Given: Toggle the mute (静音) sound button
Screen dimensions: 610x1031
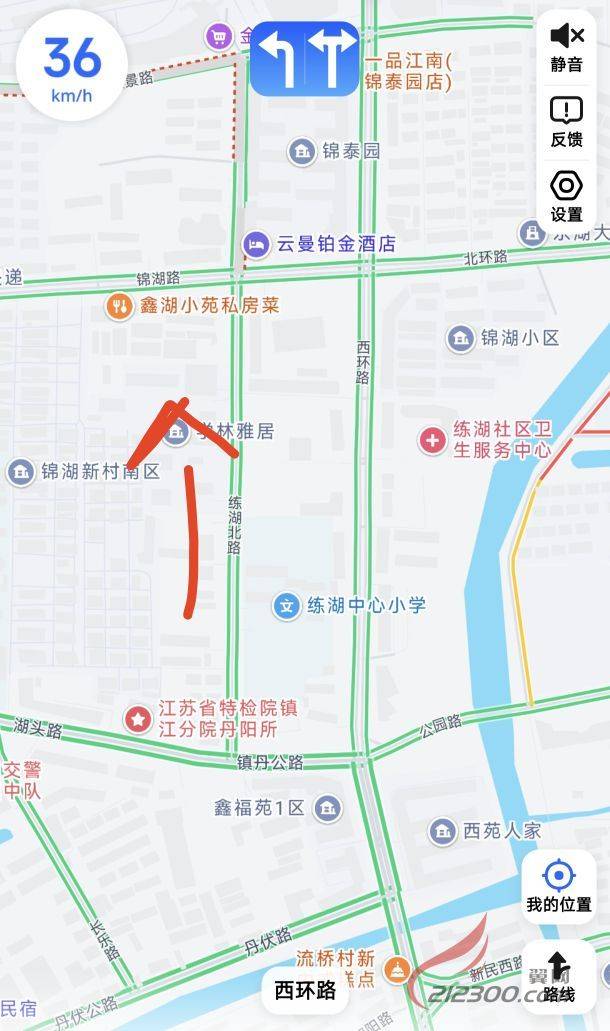Looking at the screenshot, I should (x=566, y=45).
